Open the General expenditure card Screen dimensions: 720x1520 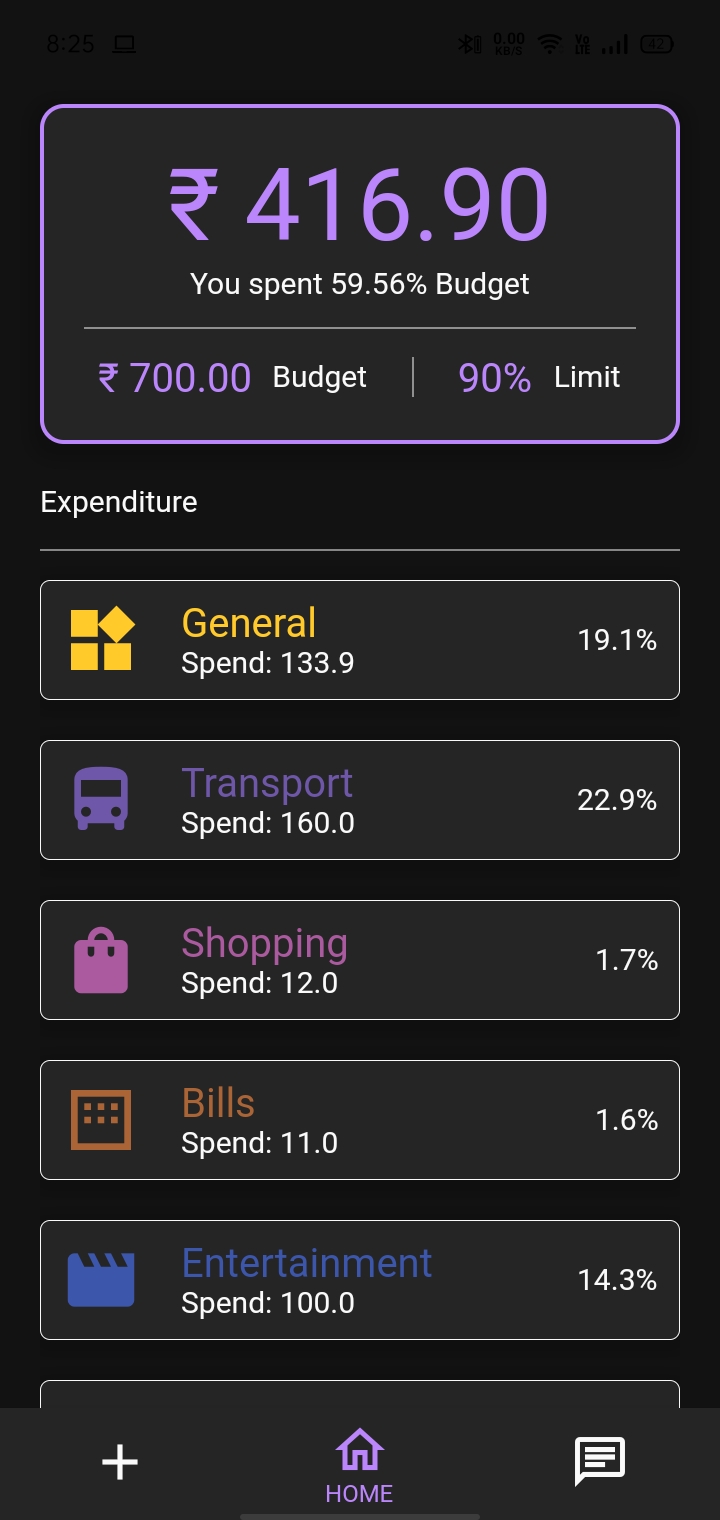coord(360,640)
